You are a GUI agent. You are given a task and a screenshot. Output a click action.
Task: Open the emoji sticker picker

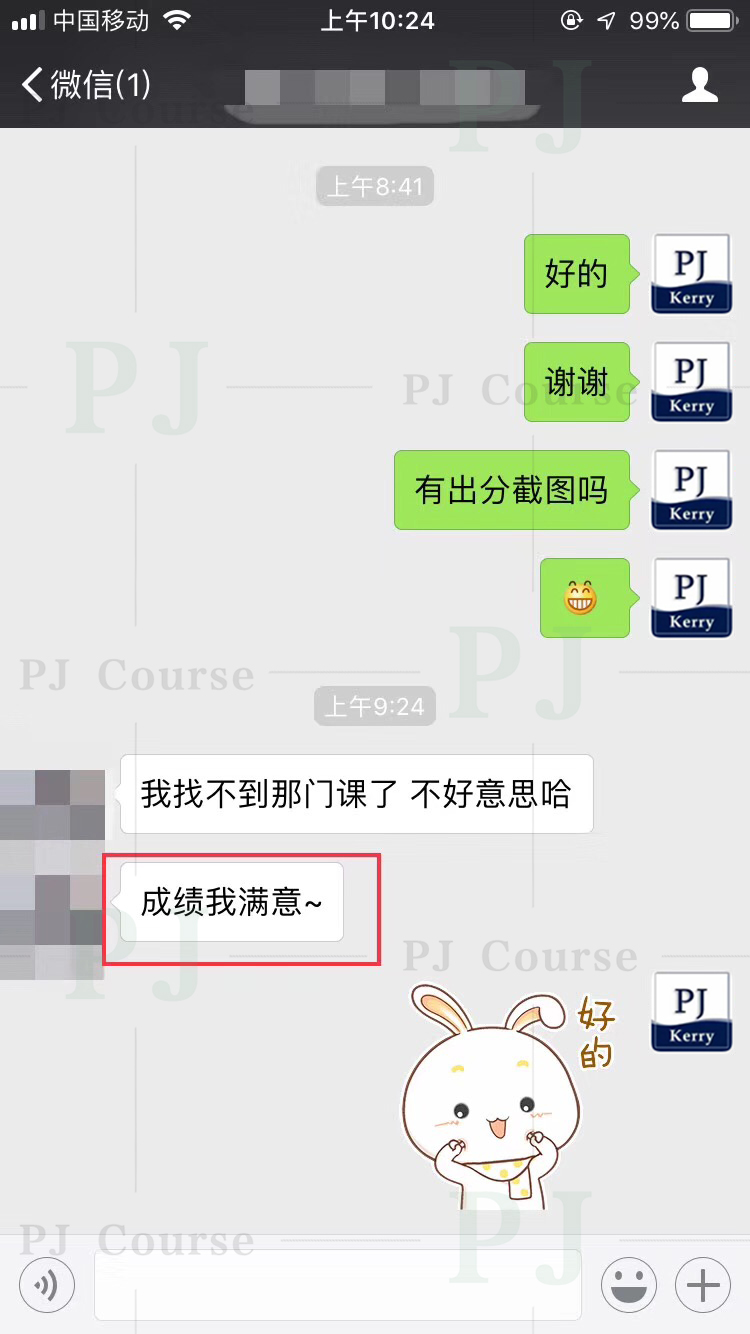628,1284
